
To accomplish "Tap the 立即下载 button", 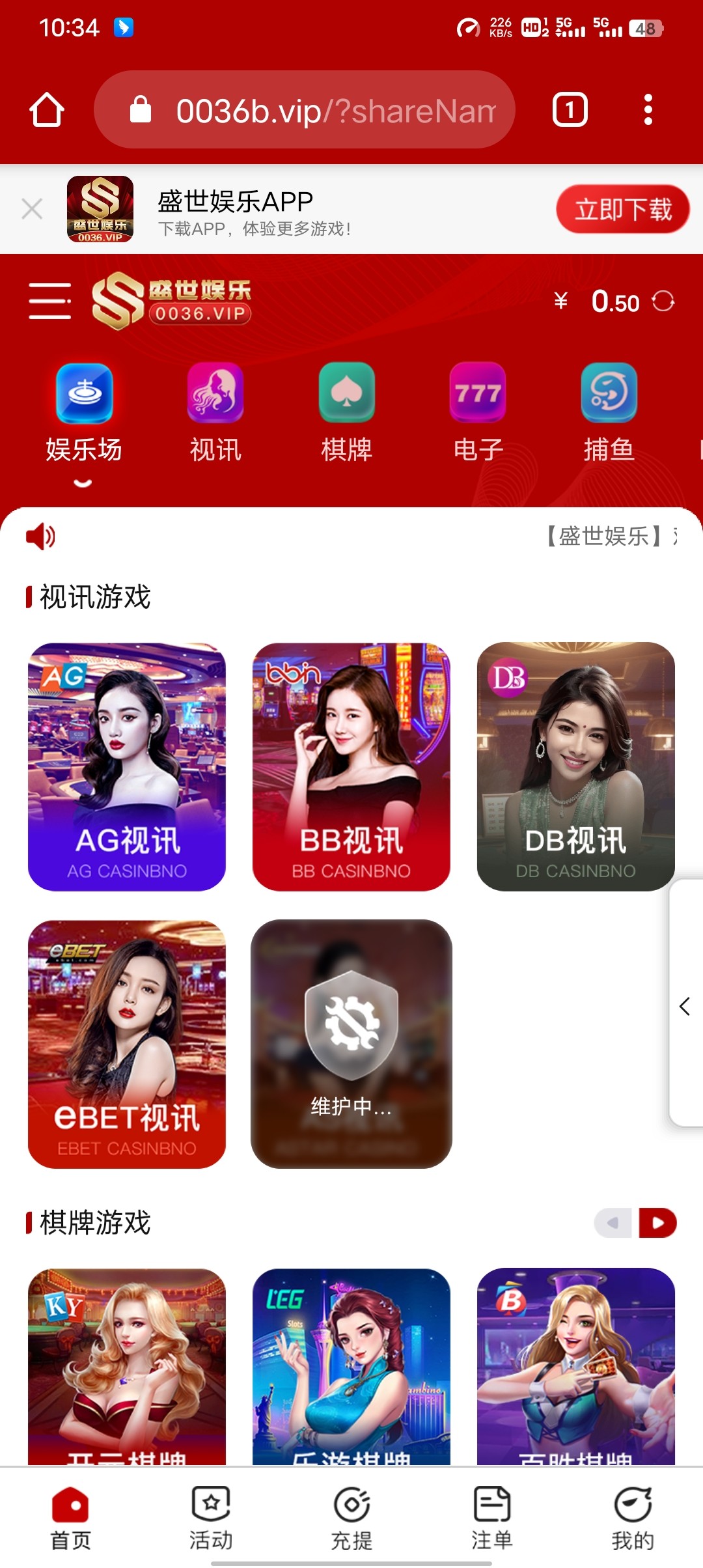I will point(622,209).
